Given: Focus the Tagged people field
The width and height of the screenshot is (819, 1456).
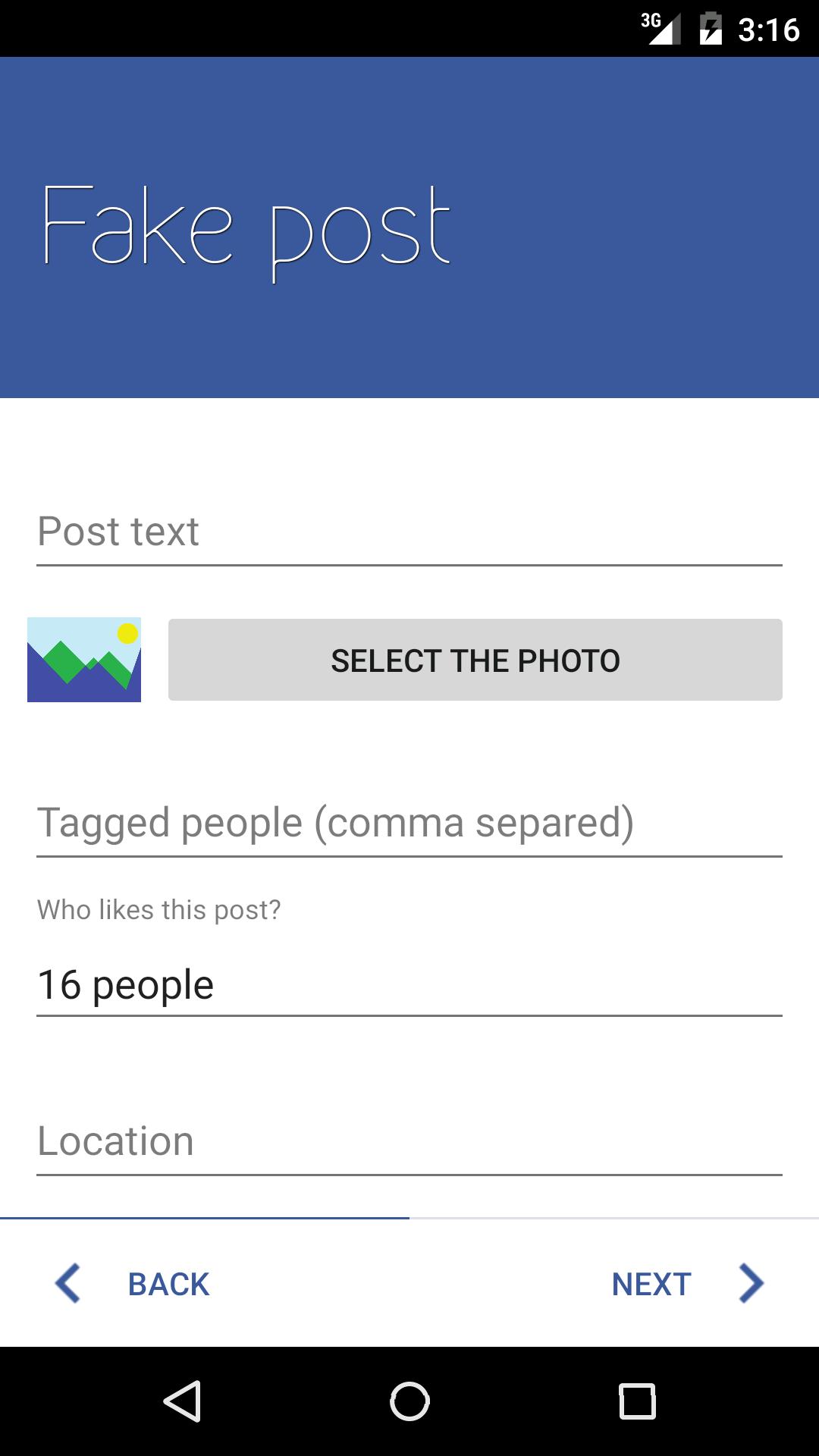Looking at the screenshot, I should pos(409,823).
